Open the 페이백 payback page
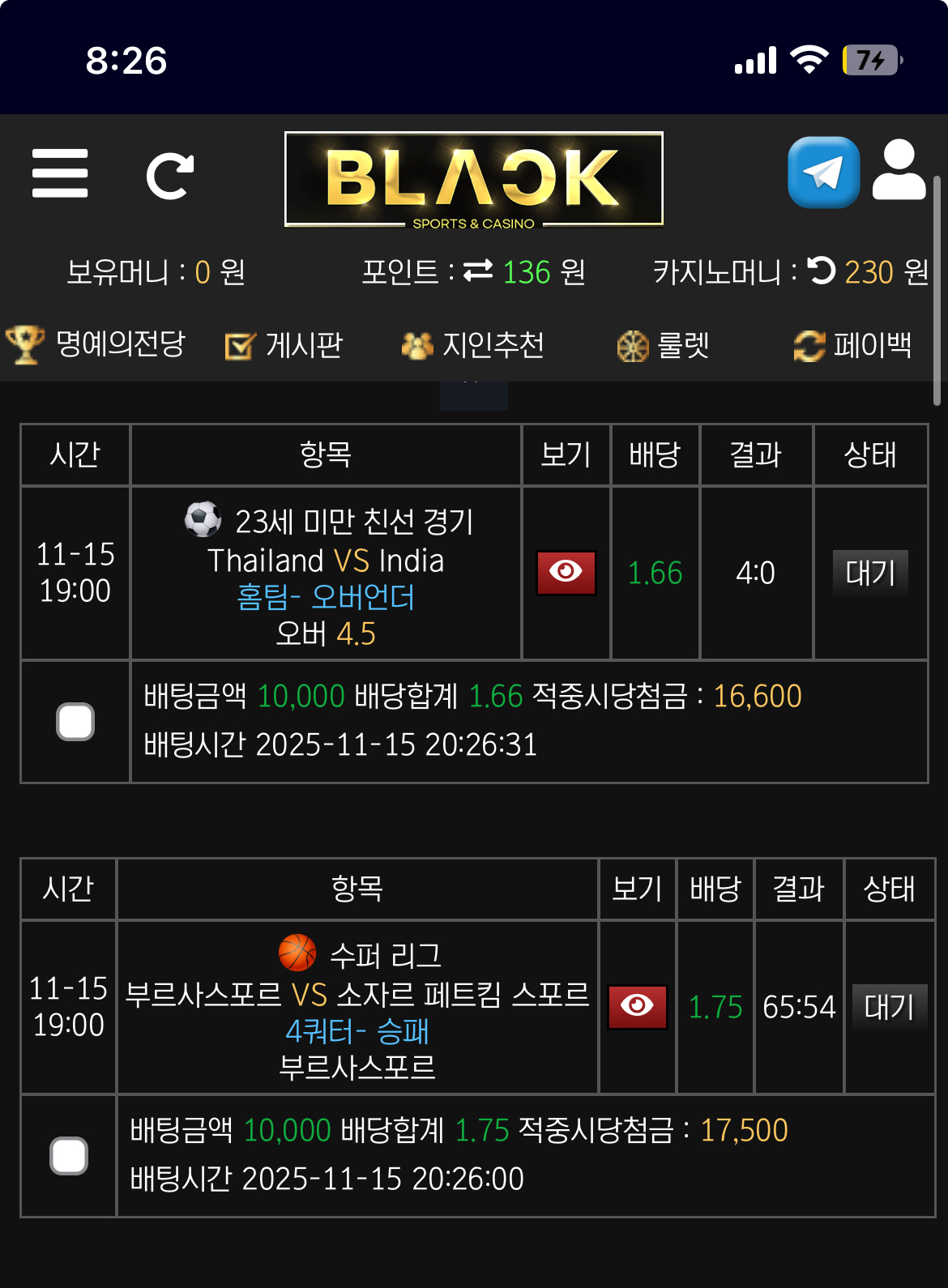The image size is (948, 1288). 852,346
